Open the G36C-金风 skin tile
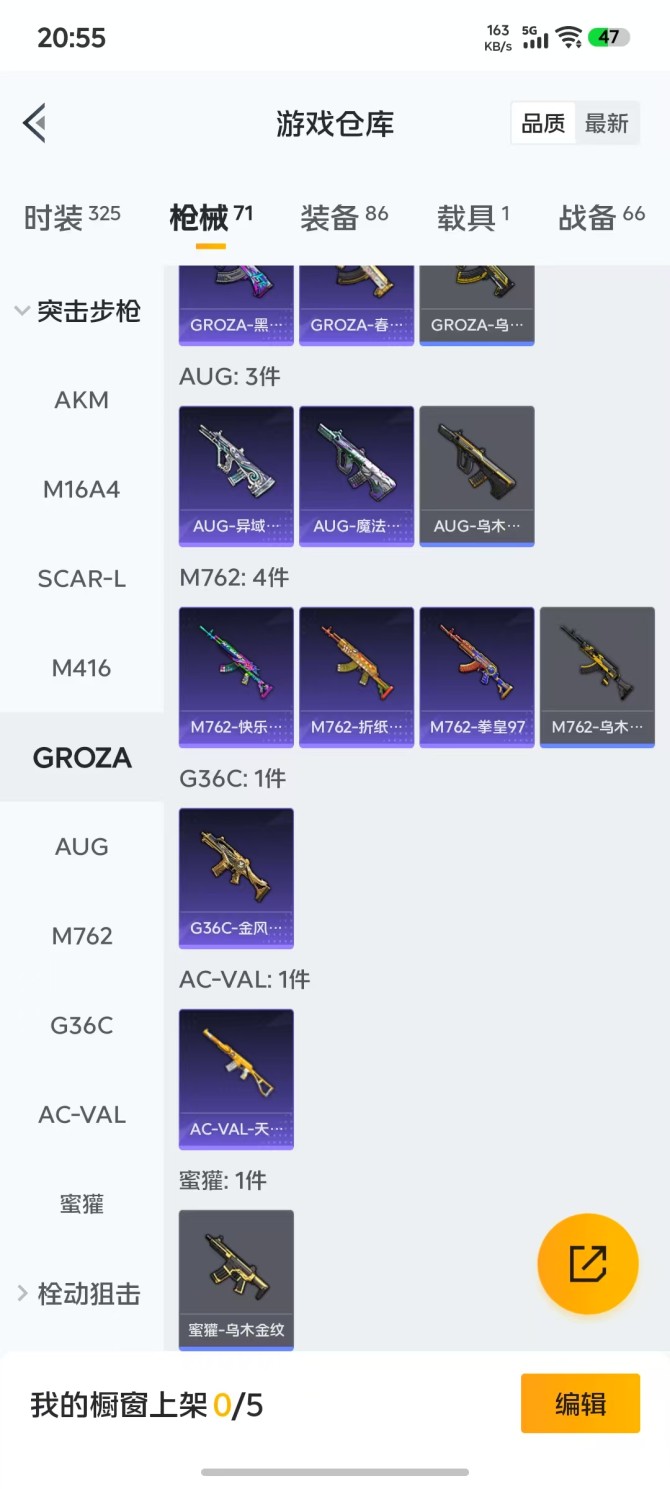This screenshot has height=1489, width=670. point(236,878)
